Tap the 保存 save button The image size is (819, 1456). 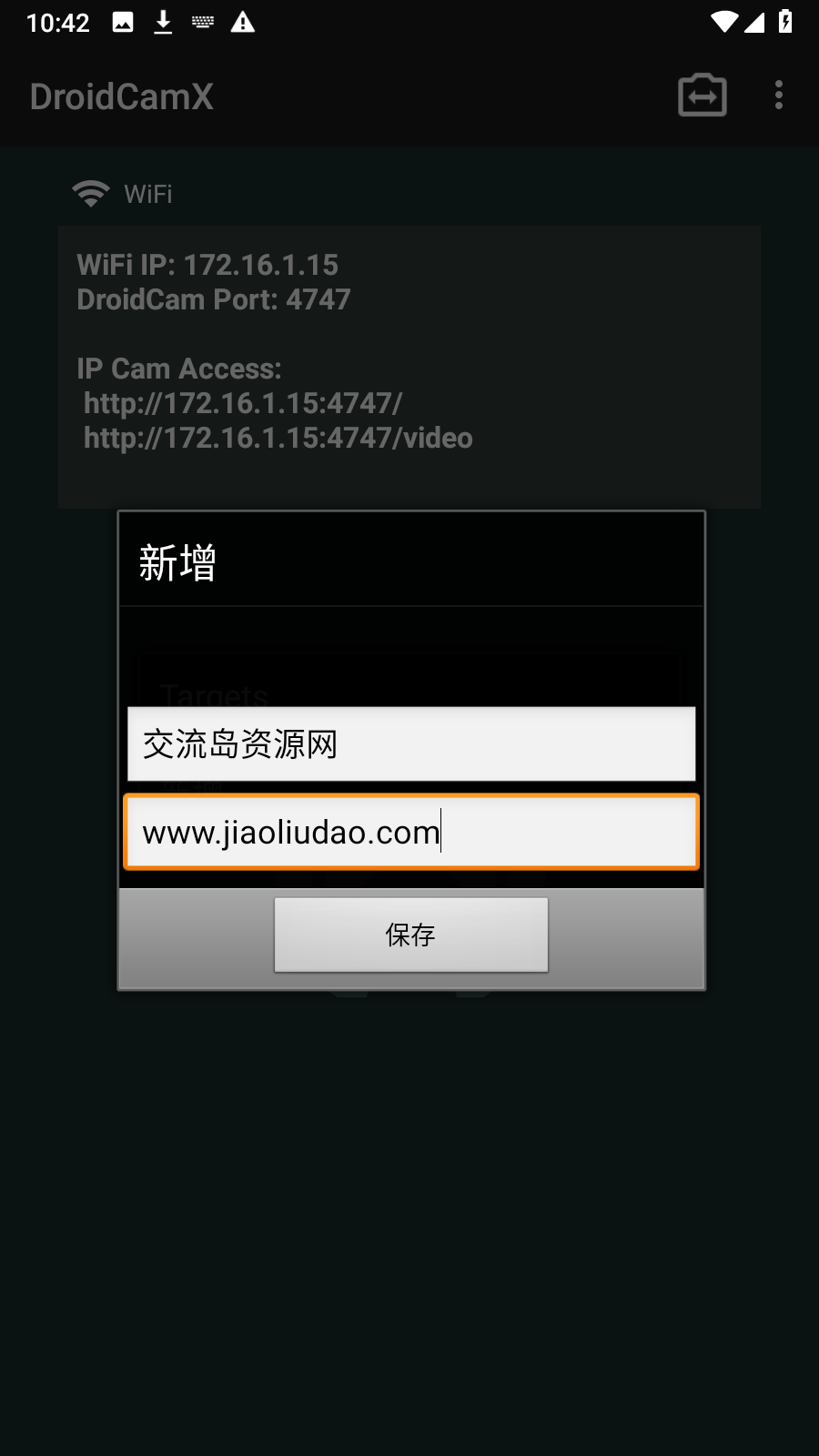[410, 935]
